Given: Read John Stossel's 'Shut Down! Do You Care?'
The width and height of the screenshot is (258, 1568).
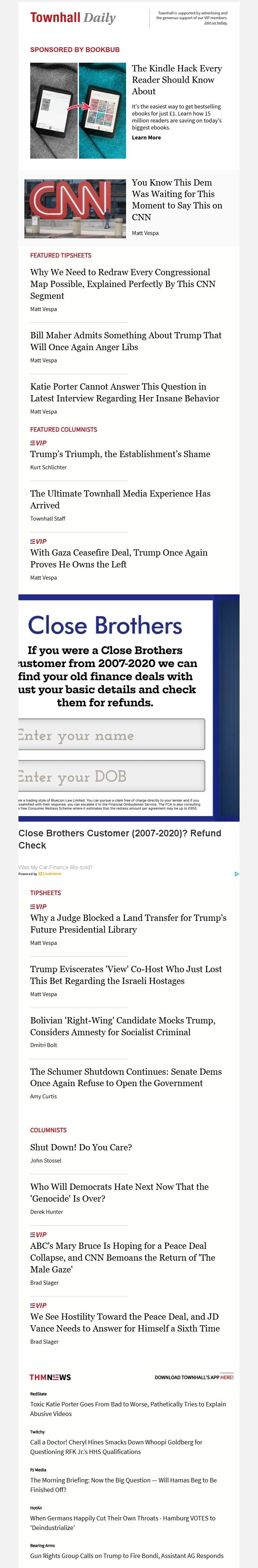Looking at the screenshot, I should coord(81,1147).
